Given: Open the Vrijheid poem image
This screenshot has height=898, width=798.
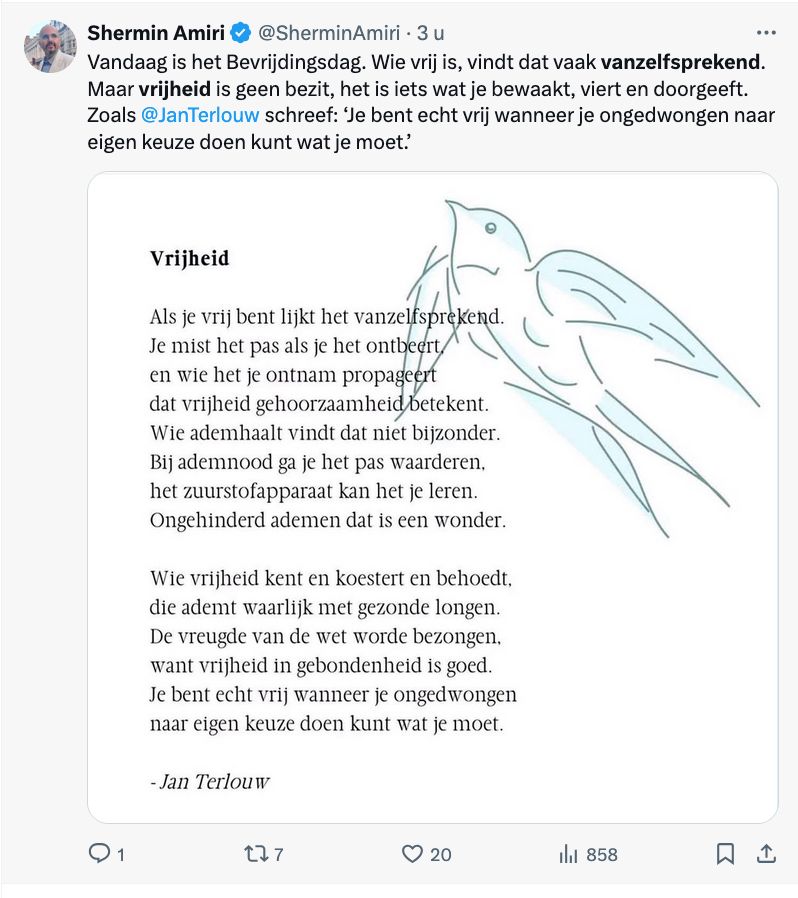Looking at the screenshot, I should [x=433, y=497].
